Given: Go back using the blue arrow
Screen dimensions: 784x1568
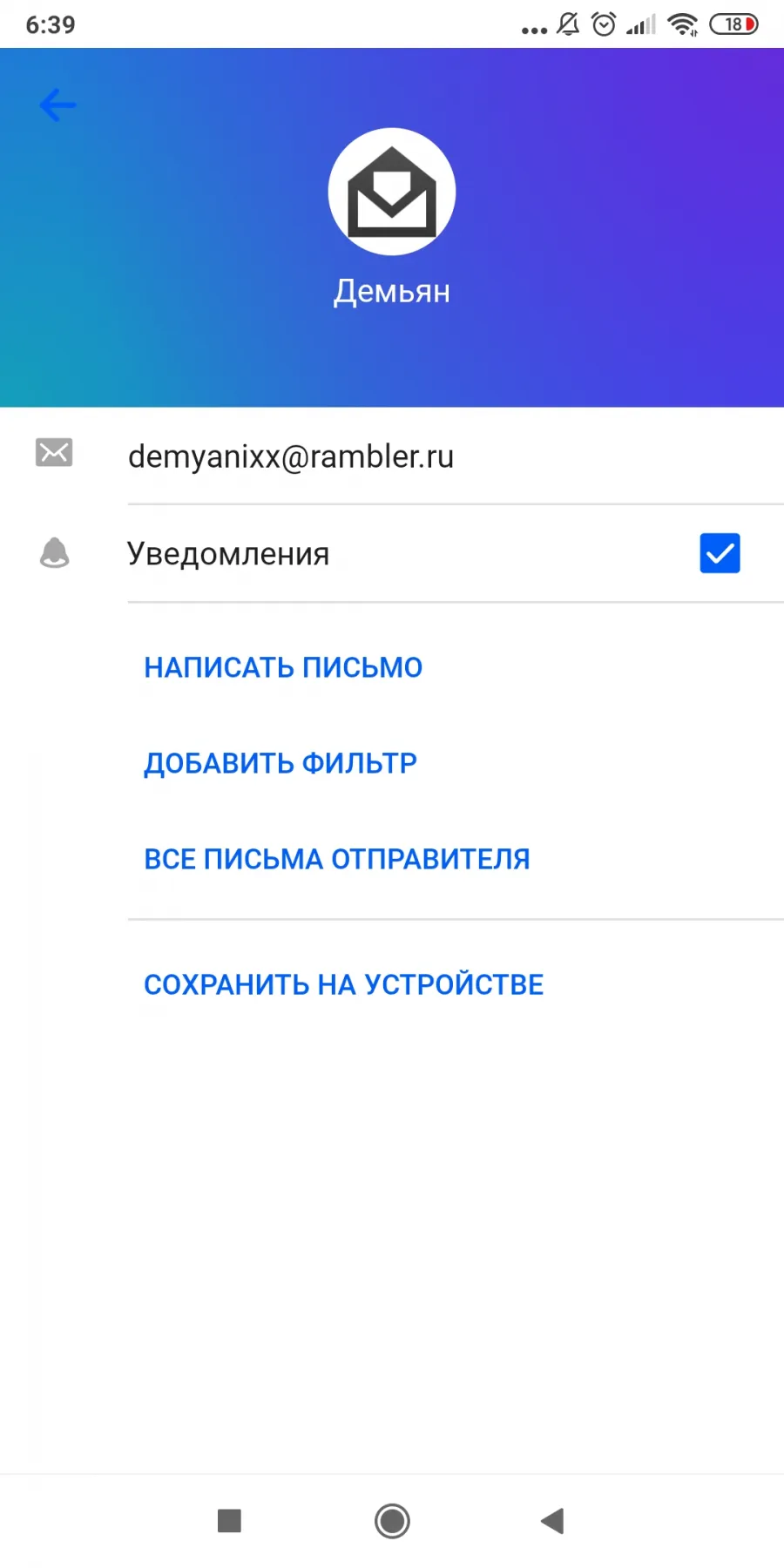Looking at the screenshot, I should point(57,105).
